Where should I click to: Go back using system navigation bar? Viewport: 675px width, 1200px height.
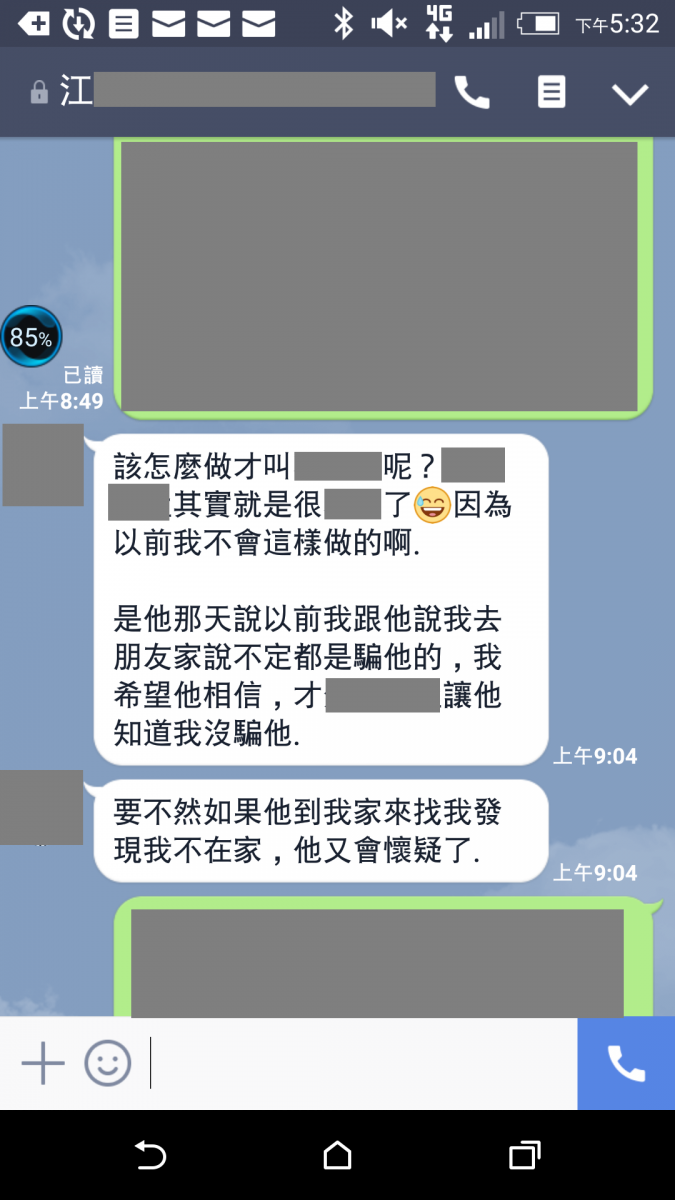point(150,1156)
